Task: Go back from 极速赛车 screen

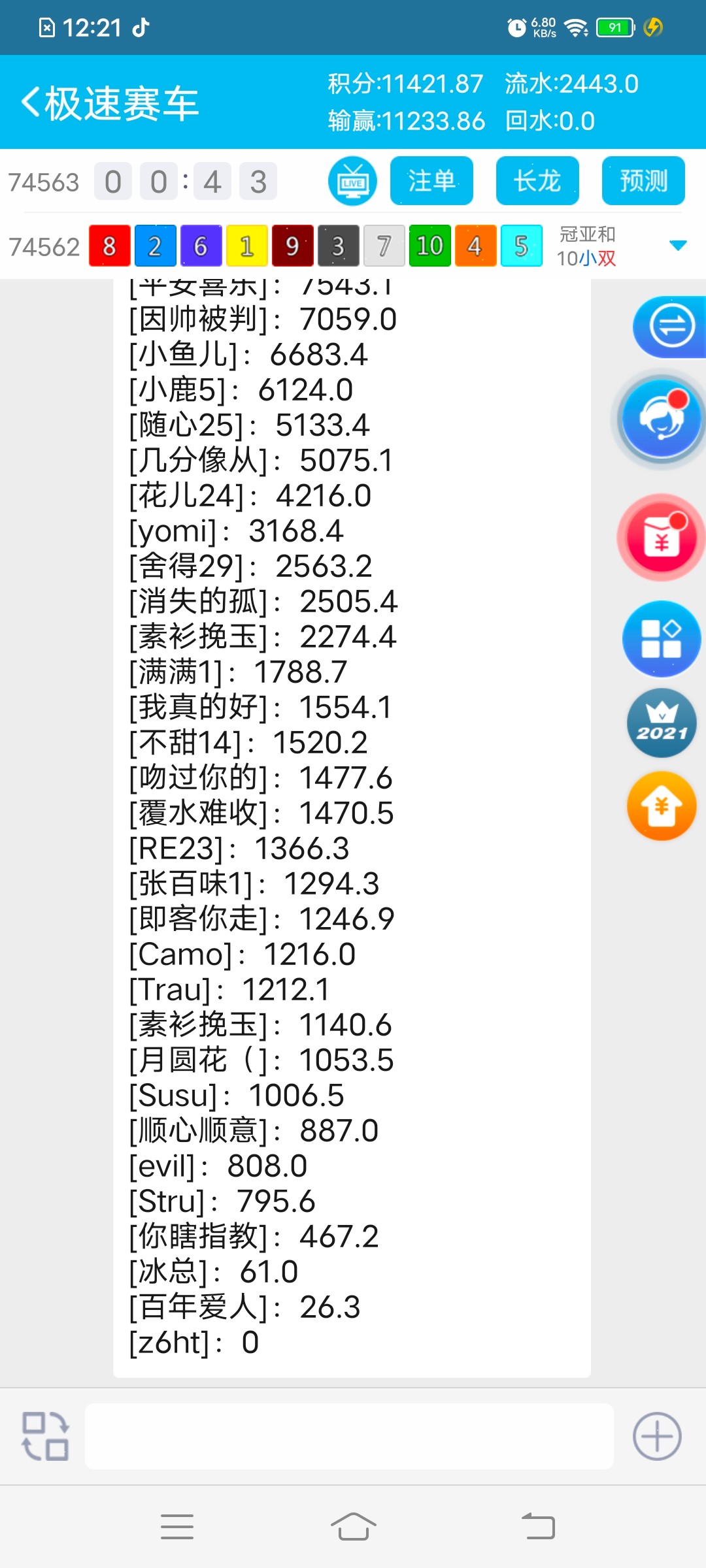Action: (31, 102)
